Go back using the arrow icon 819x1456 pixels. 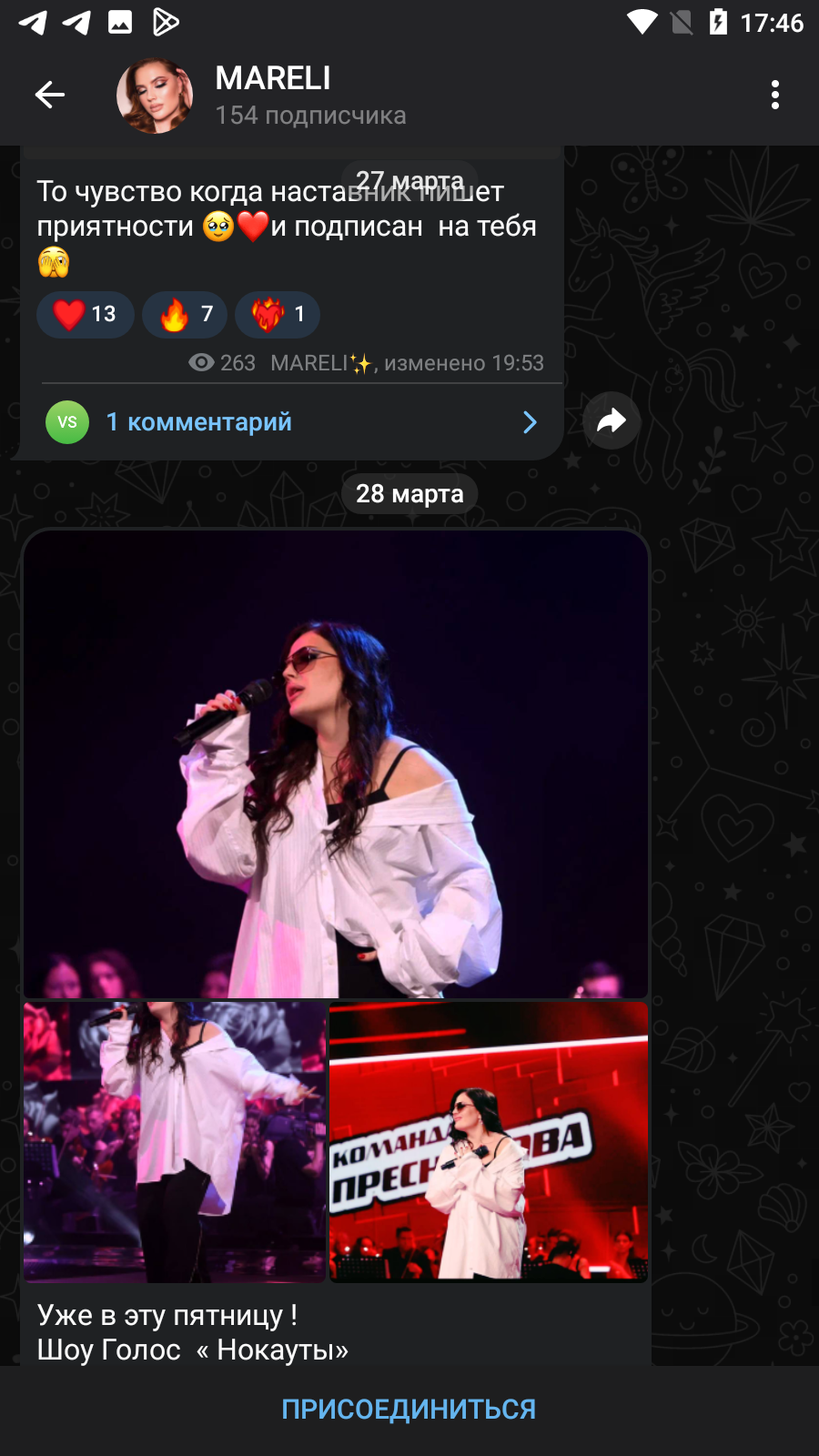click(50, 95)
